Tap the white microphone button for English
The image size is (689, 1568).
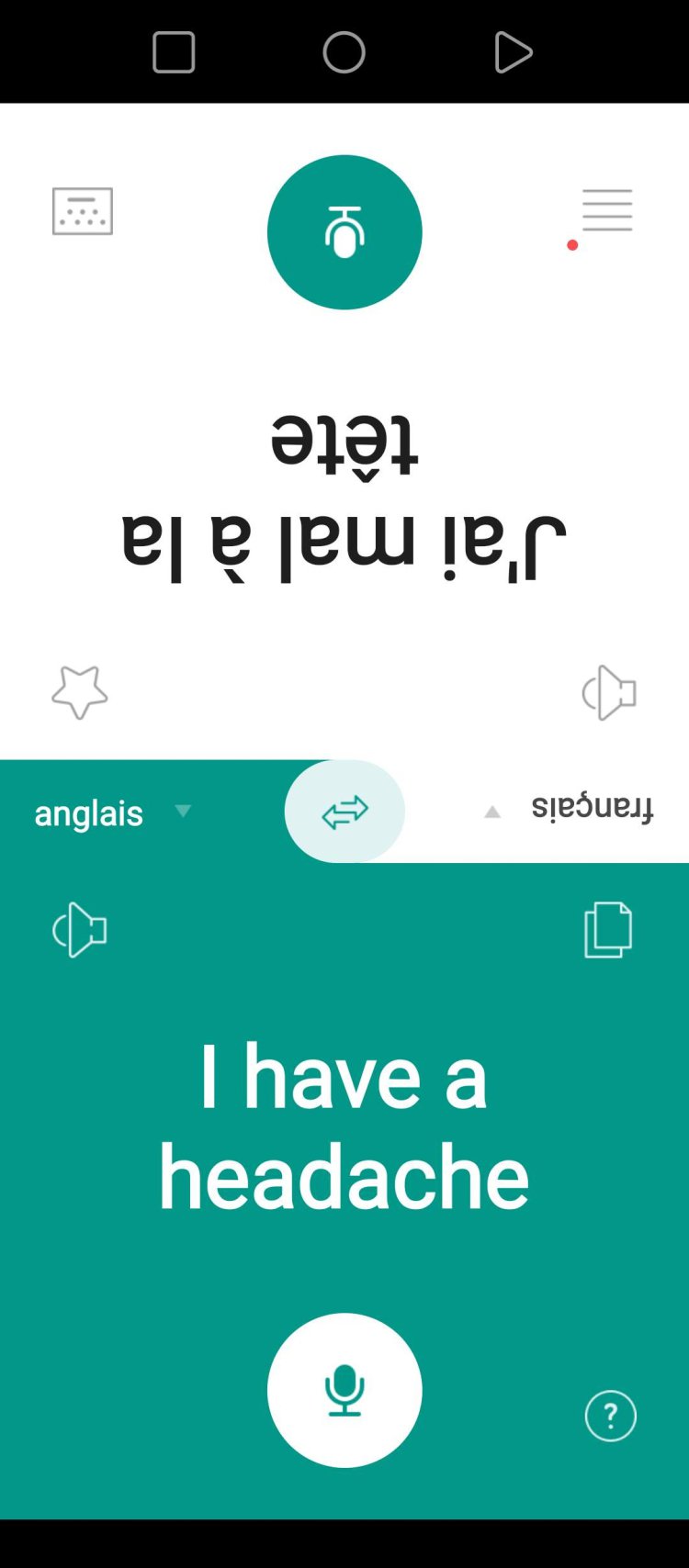344,1389
